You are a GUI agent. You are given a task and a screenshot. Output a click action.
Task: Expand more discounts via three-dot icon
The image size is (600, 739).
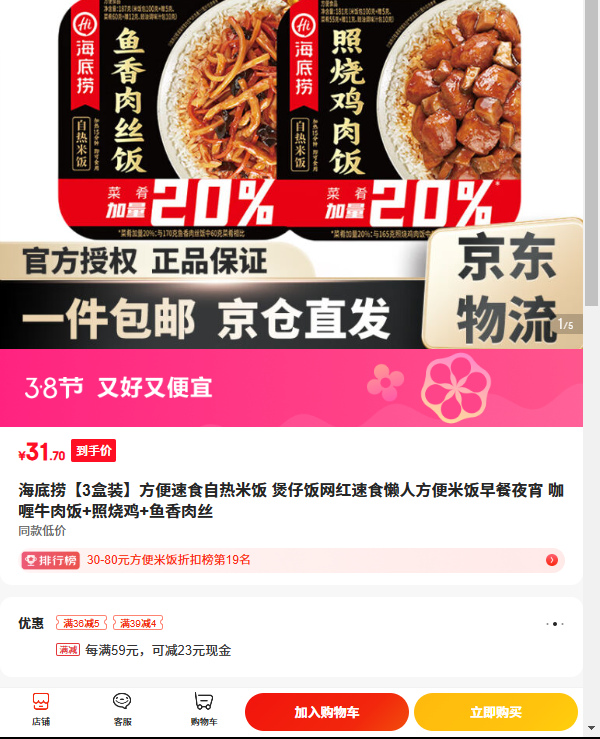tap(555, 624)
